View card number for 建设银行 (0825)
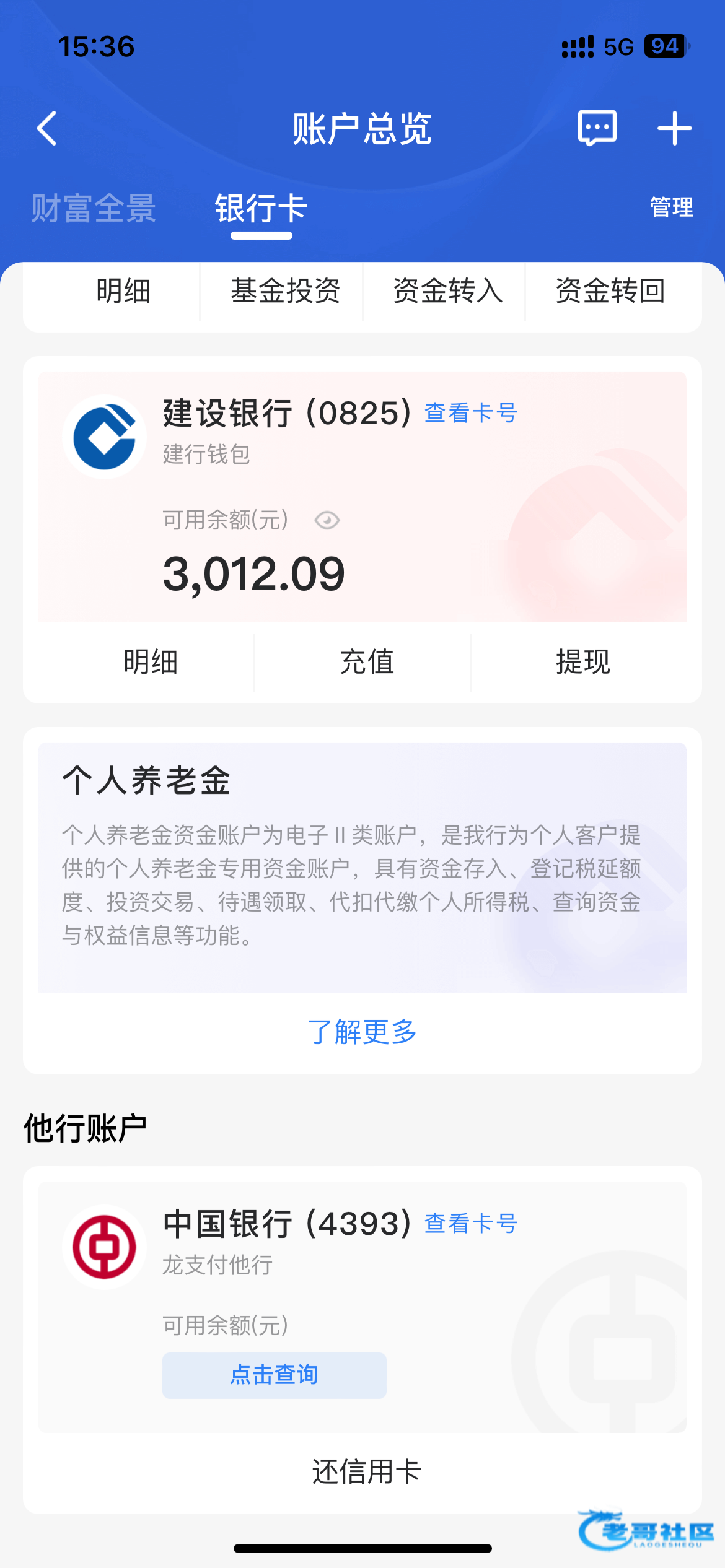This screenshot has width=725, height=1568. pos(470,413)
